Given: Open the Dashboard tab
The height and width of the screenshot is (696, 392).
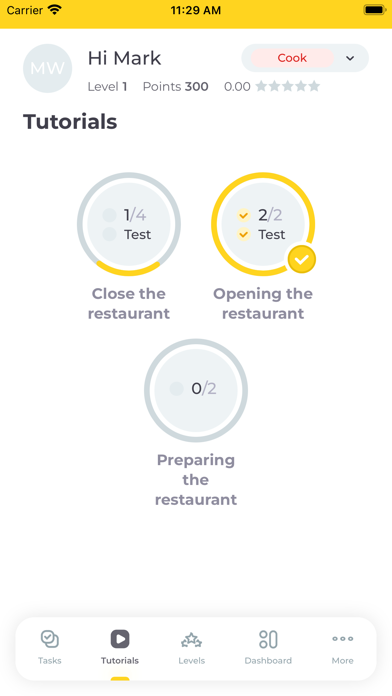Looking at the screenshot, I should click(268, 648).
